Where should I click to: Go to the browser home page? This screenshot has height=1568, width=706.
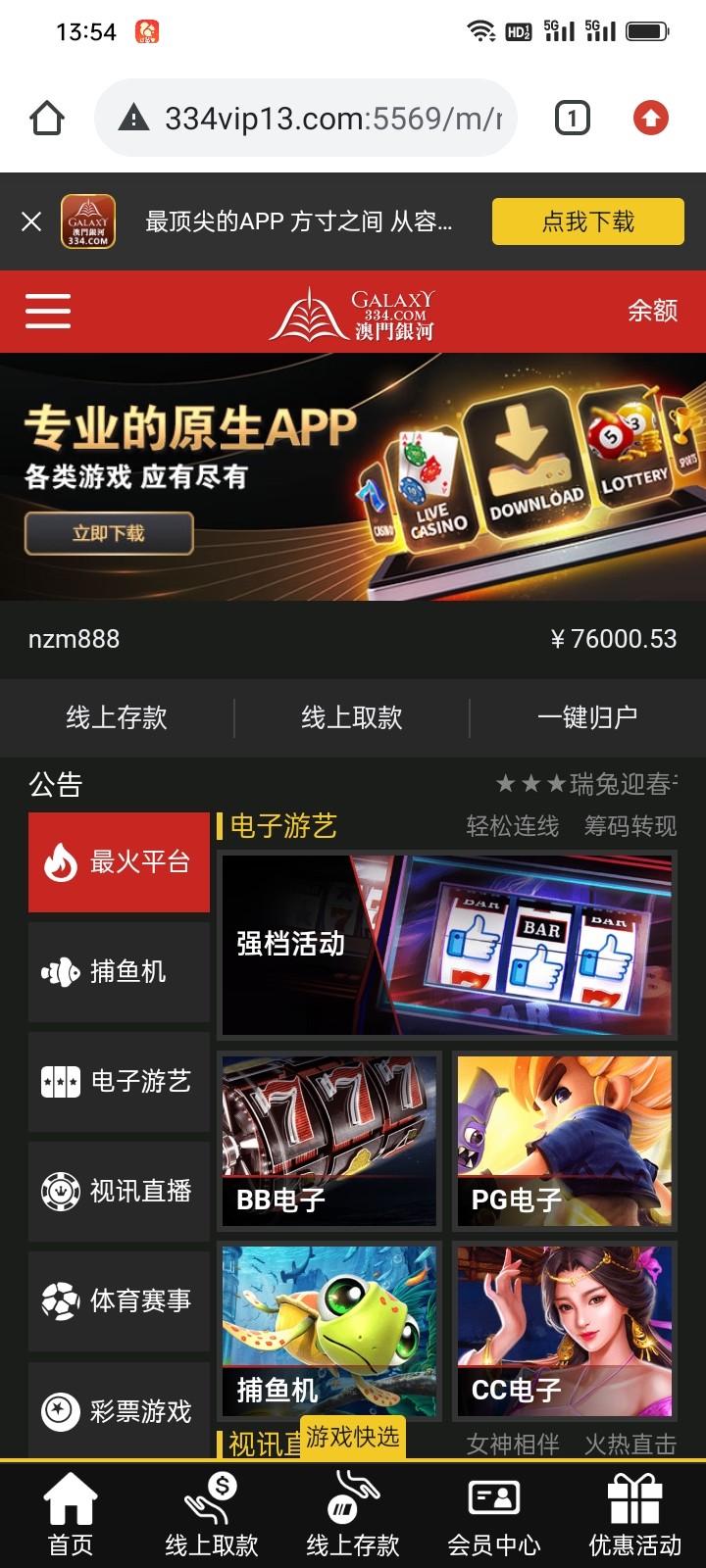47,119
